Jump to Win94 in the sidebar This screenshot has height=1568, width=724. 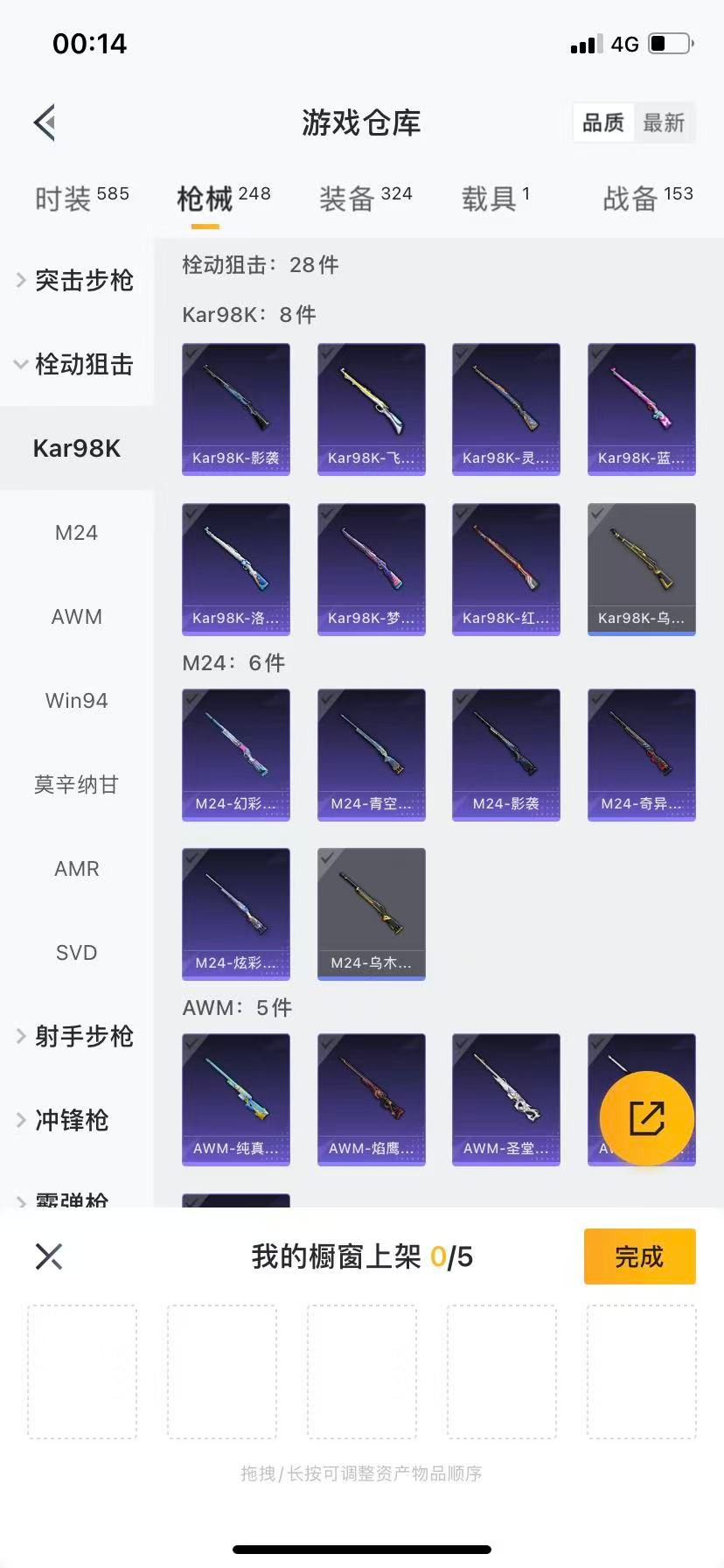tap(76, 700)
